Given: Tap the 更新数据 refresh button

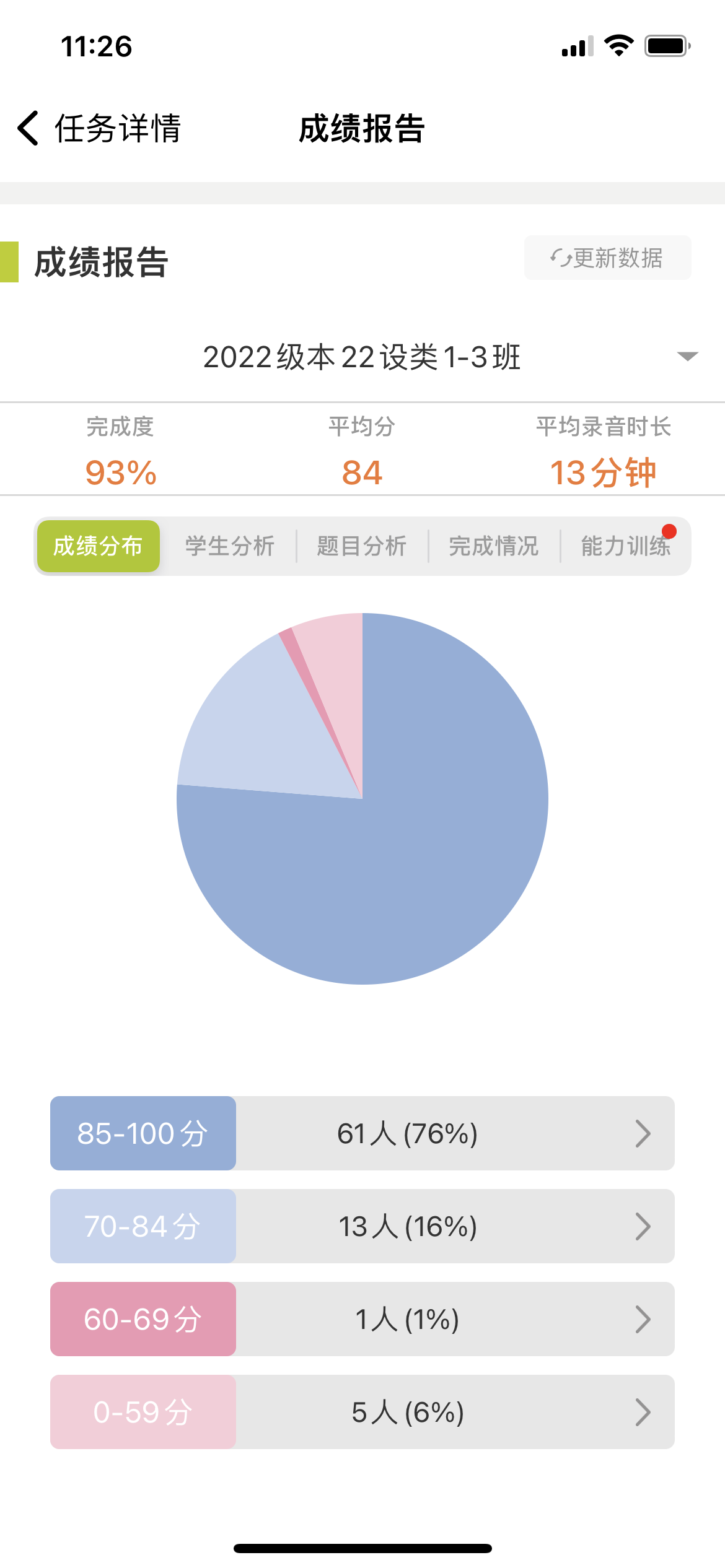Looking at the screenshot, I should (x=607, y=258).
